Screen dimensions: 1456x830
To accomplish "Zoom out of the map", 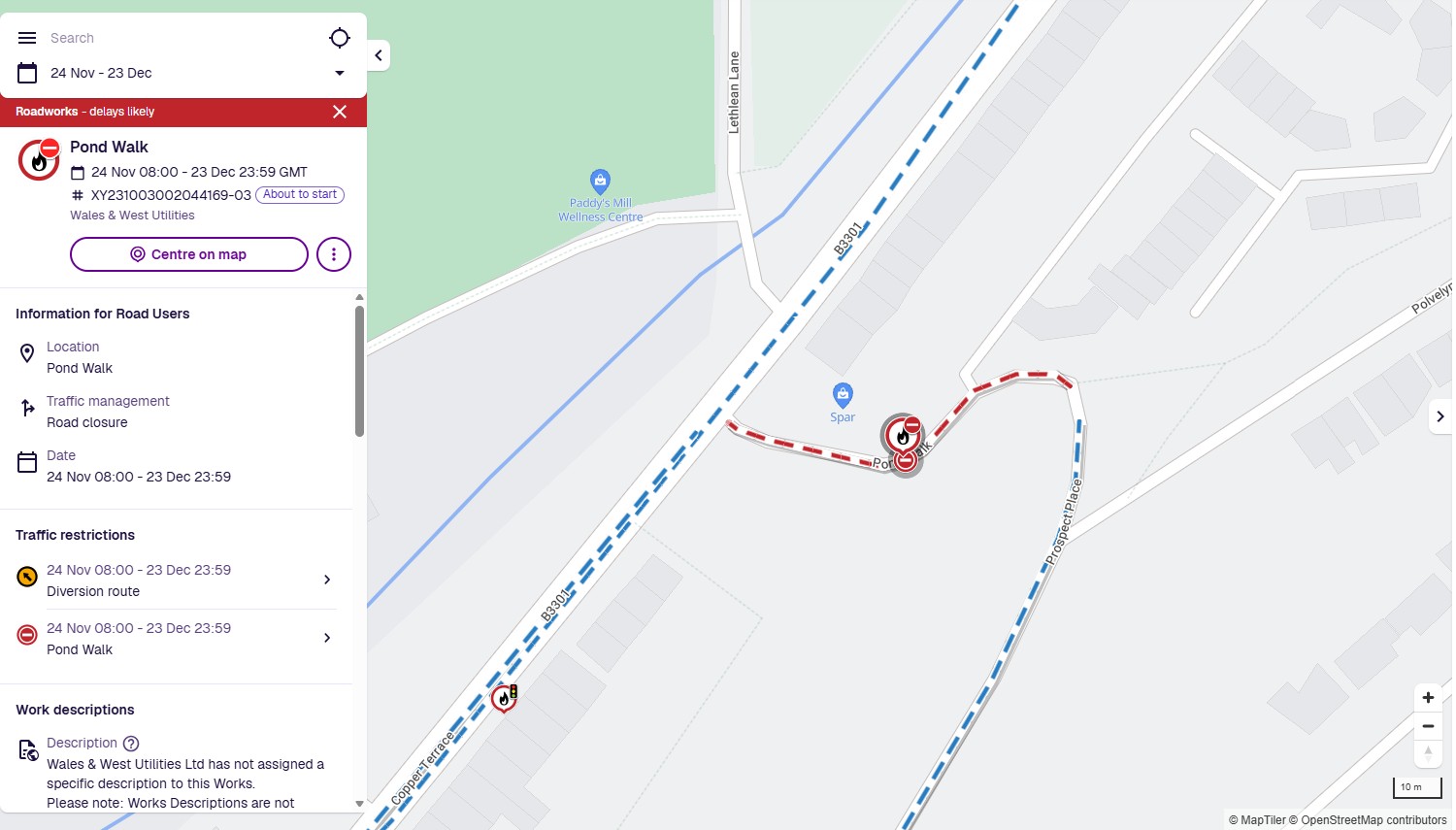I will [1428, 726].
